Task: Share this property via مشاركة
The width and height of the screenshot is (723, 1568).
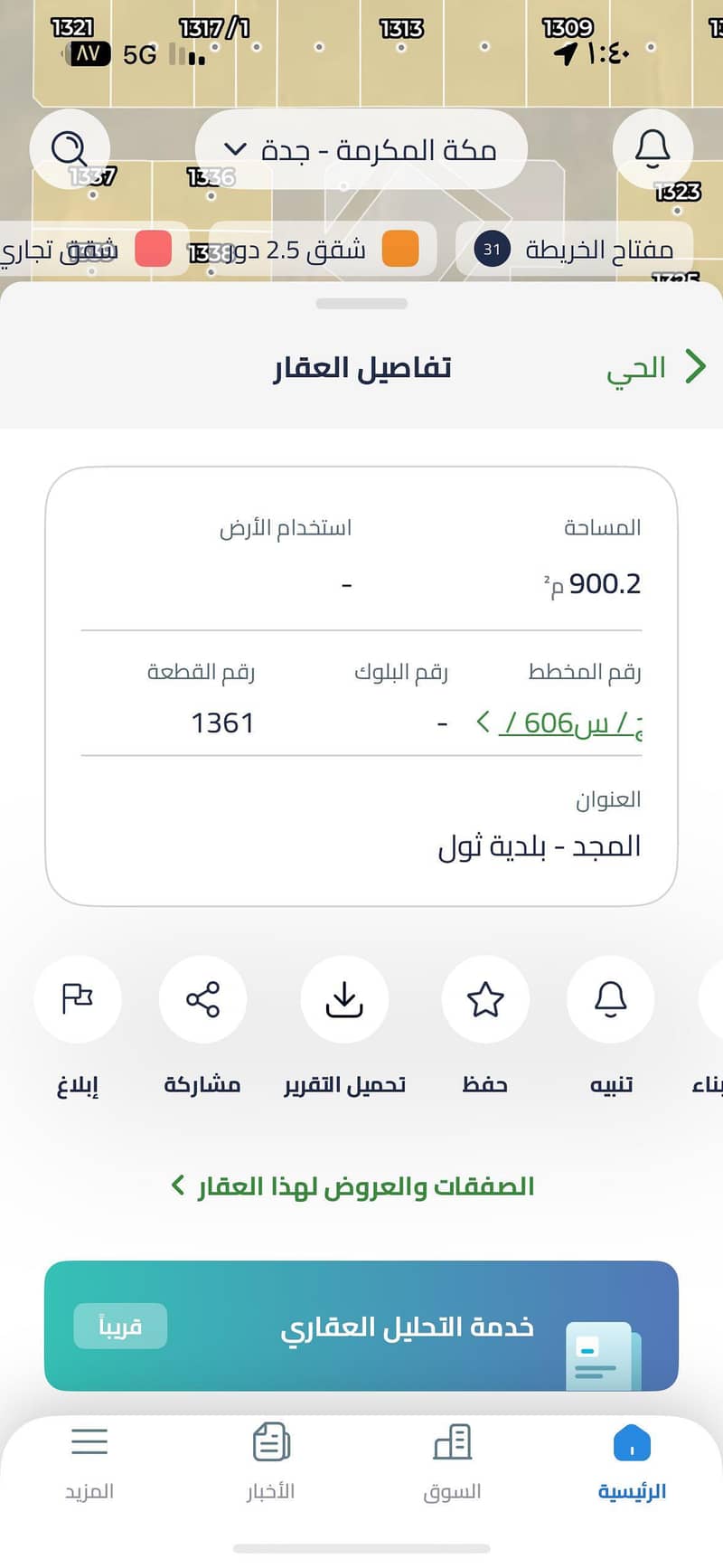Action: [202, 1000]
